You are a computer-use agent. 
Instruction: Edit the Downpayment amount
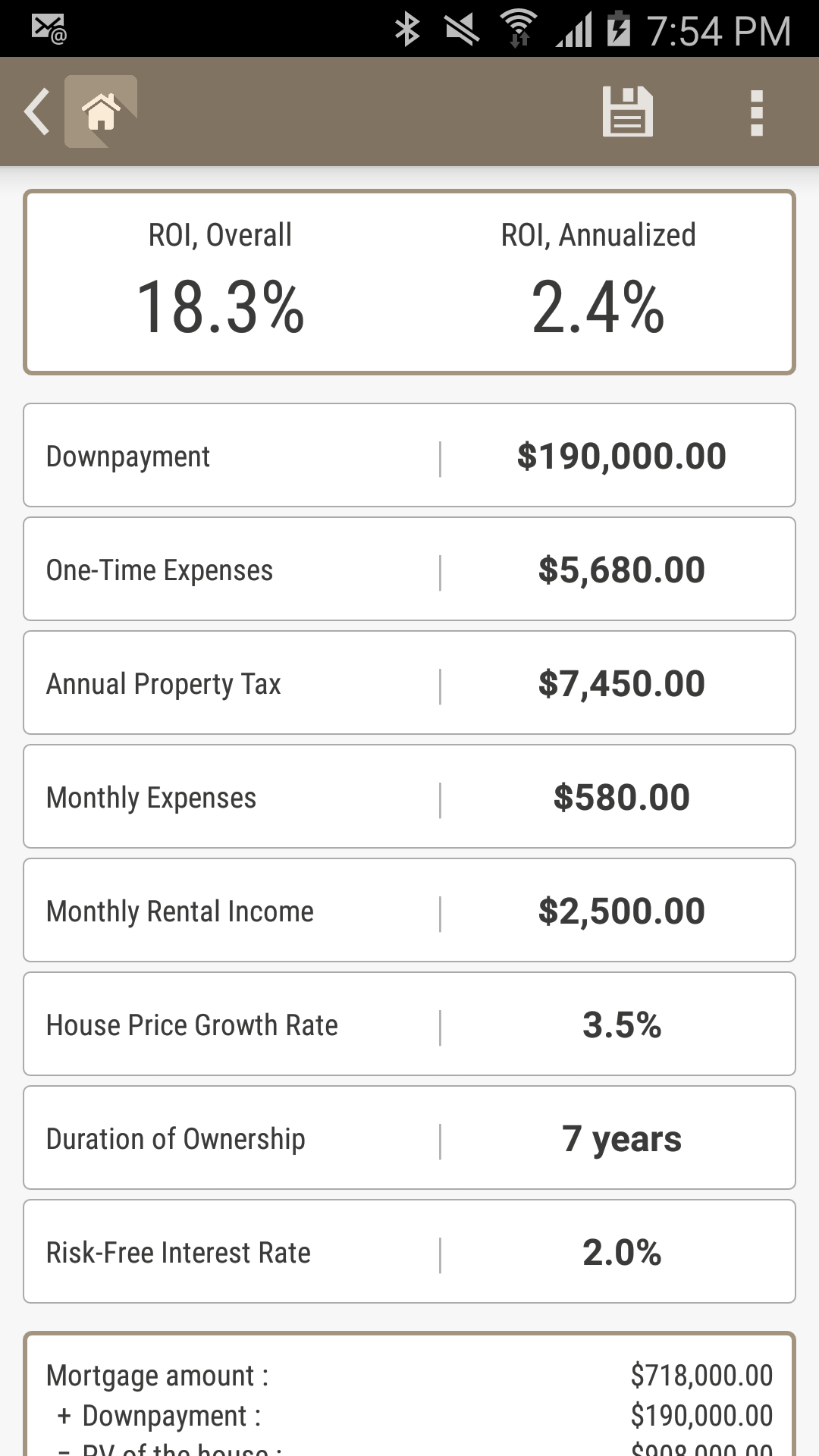(x=409, y=455)
